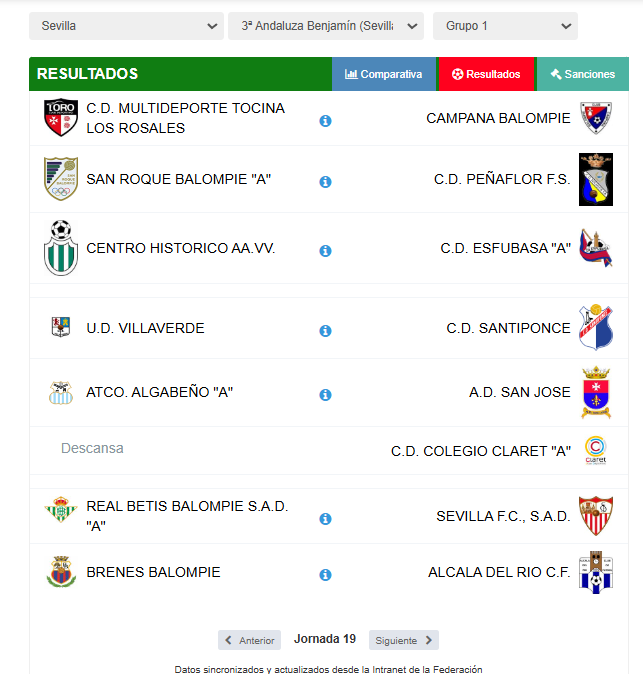643x674 pixels.
Task: Open info for Brenes Balompie vs Alcala del Rio
Action: pos(325,575)
